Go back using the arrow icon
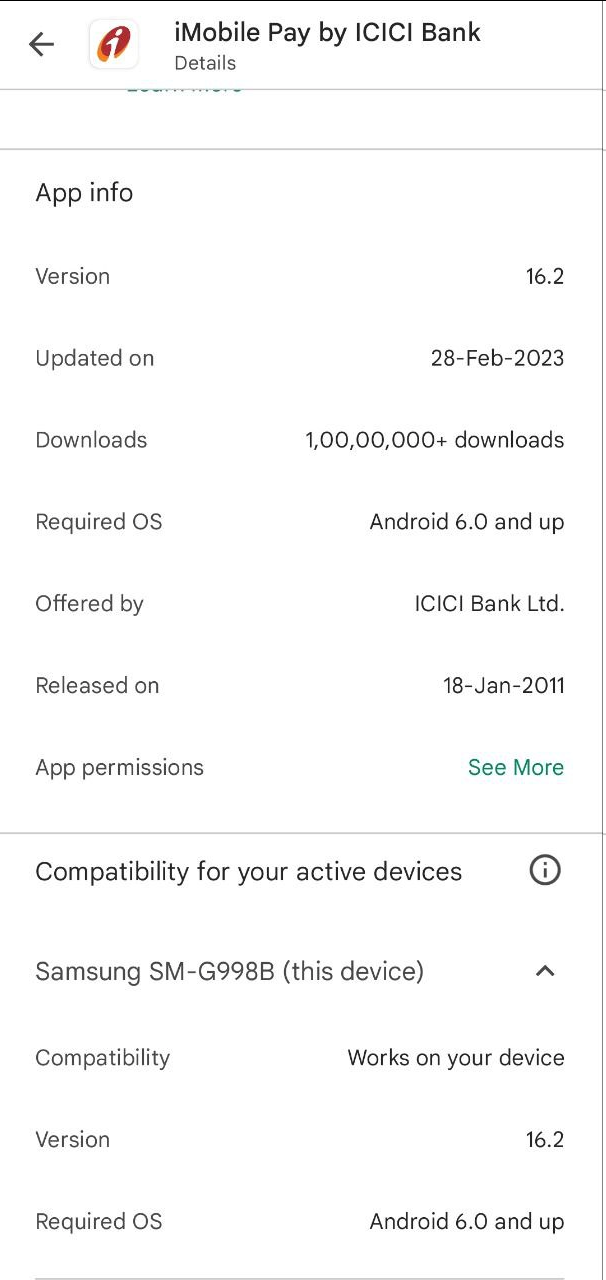The image size is (606, 1280). [41, 44]
